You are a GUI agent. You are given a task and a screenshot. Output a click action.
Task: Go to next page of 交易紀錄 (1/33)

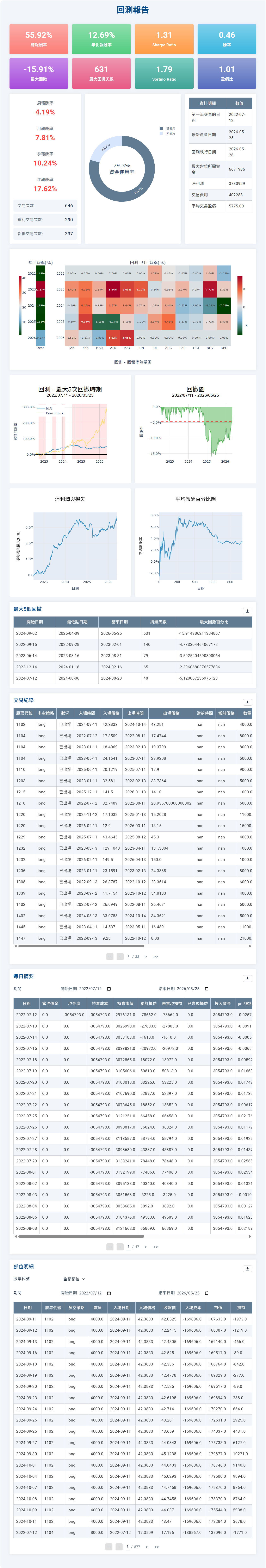[x=146, y=956]
